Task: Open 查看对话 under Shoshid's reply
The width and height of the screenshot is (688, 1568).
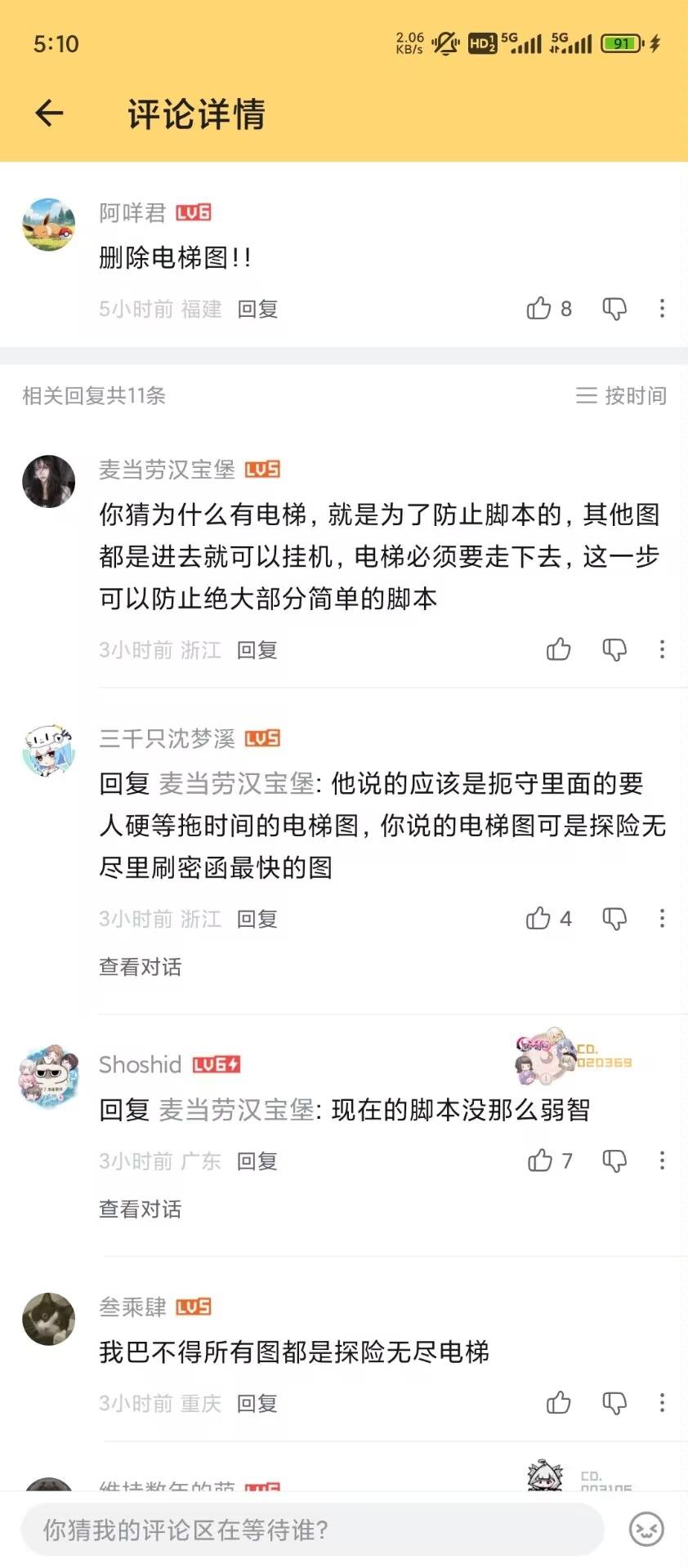Action: (x=140, y=1209)
